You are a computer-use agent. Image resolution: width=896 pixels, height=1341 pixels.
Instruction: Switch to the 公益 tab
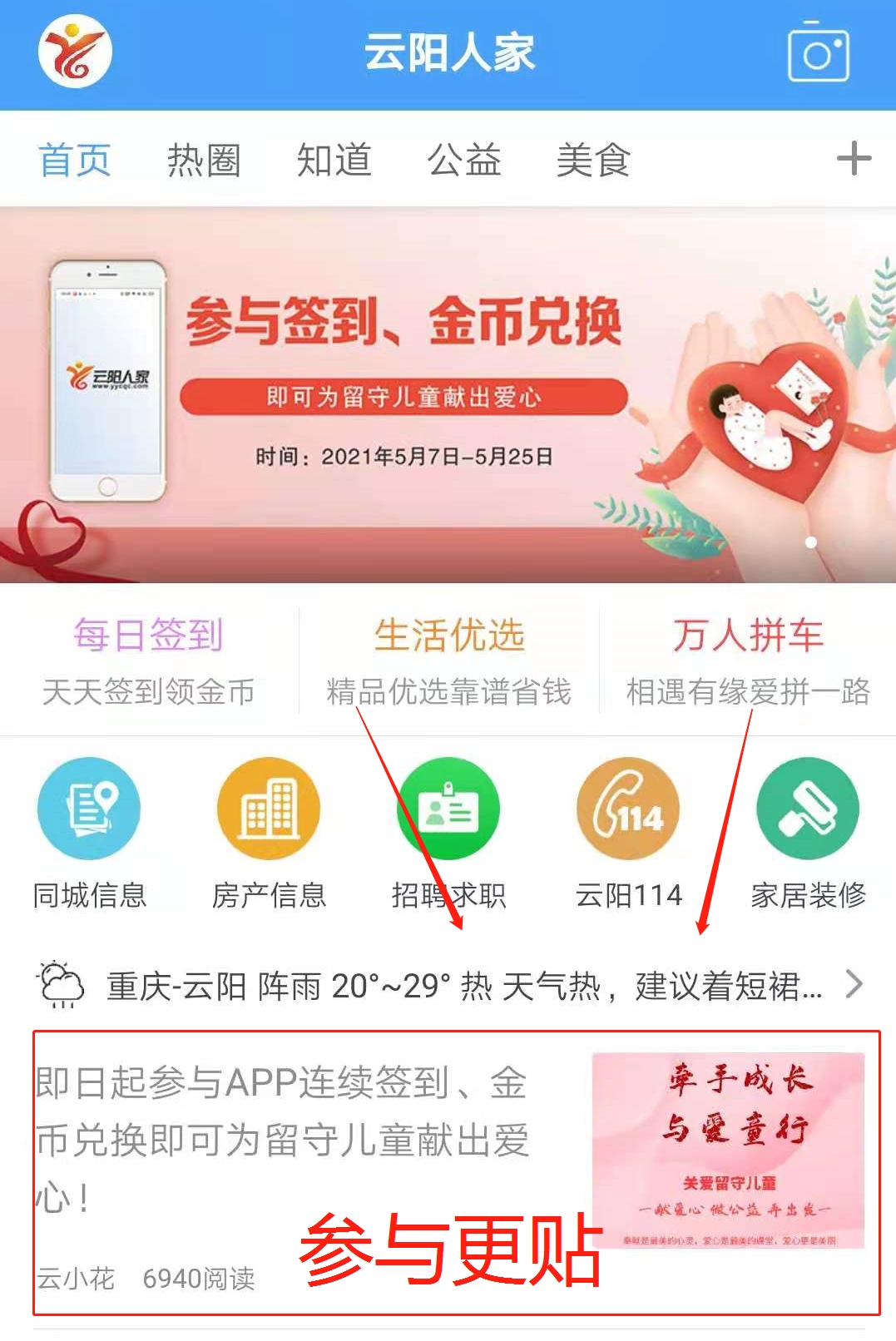(x=463, y=160)
